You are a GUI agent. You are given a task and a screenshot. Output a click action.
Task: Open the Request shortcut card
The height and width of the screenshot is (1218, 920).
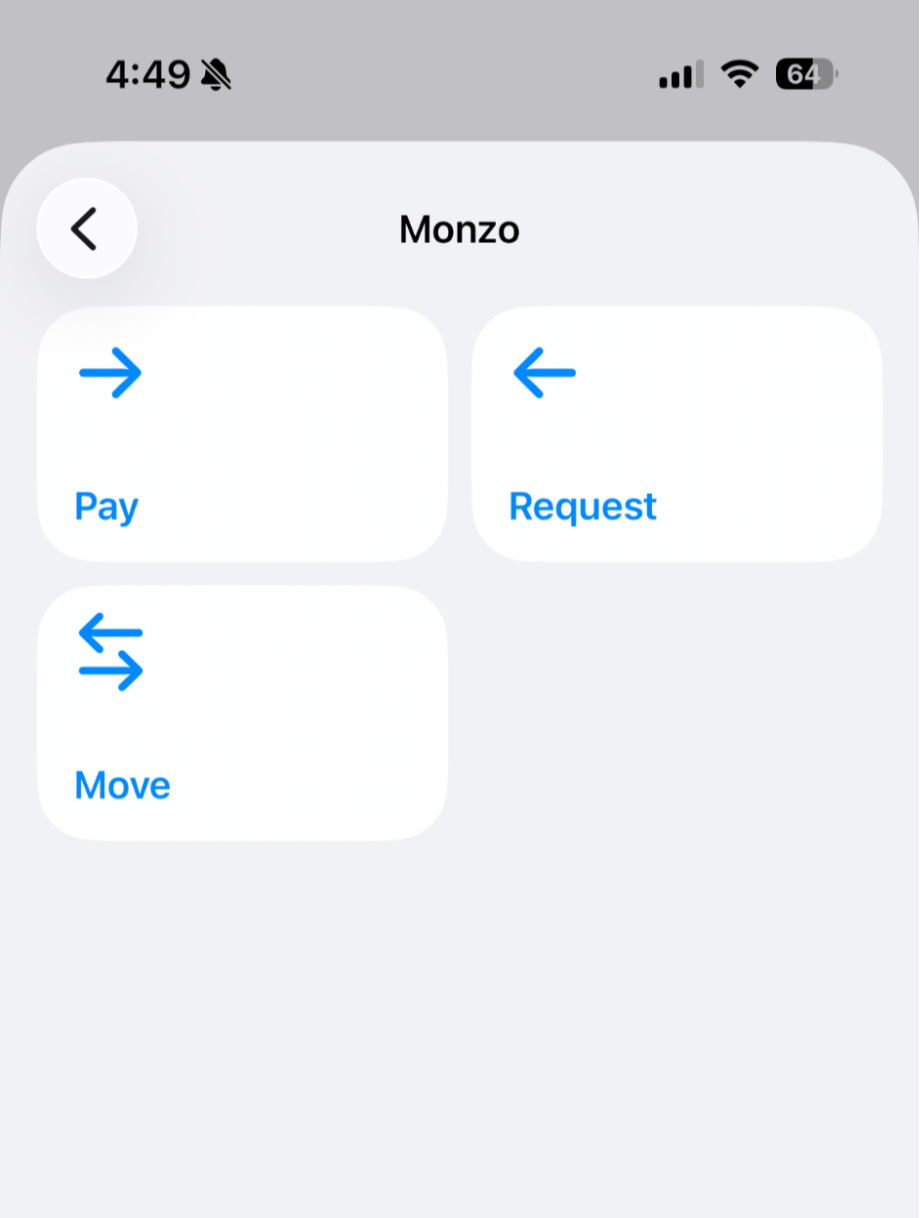[x=676, y=432]
